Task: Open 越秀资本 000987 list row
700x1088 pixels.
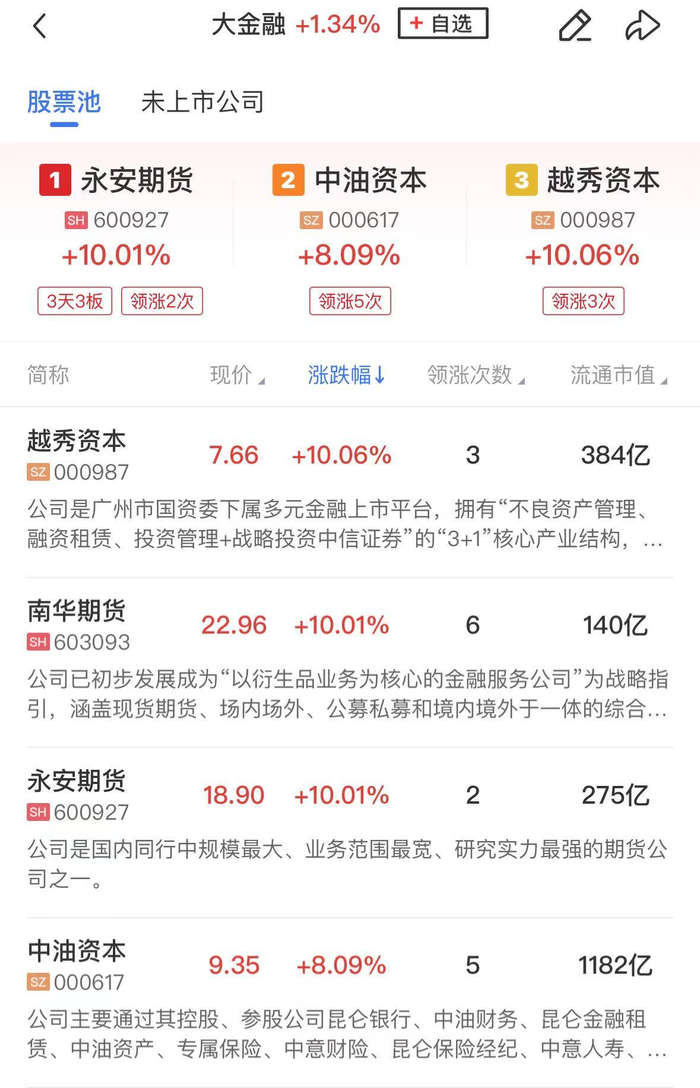Action: coord(350,493)
